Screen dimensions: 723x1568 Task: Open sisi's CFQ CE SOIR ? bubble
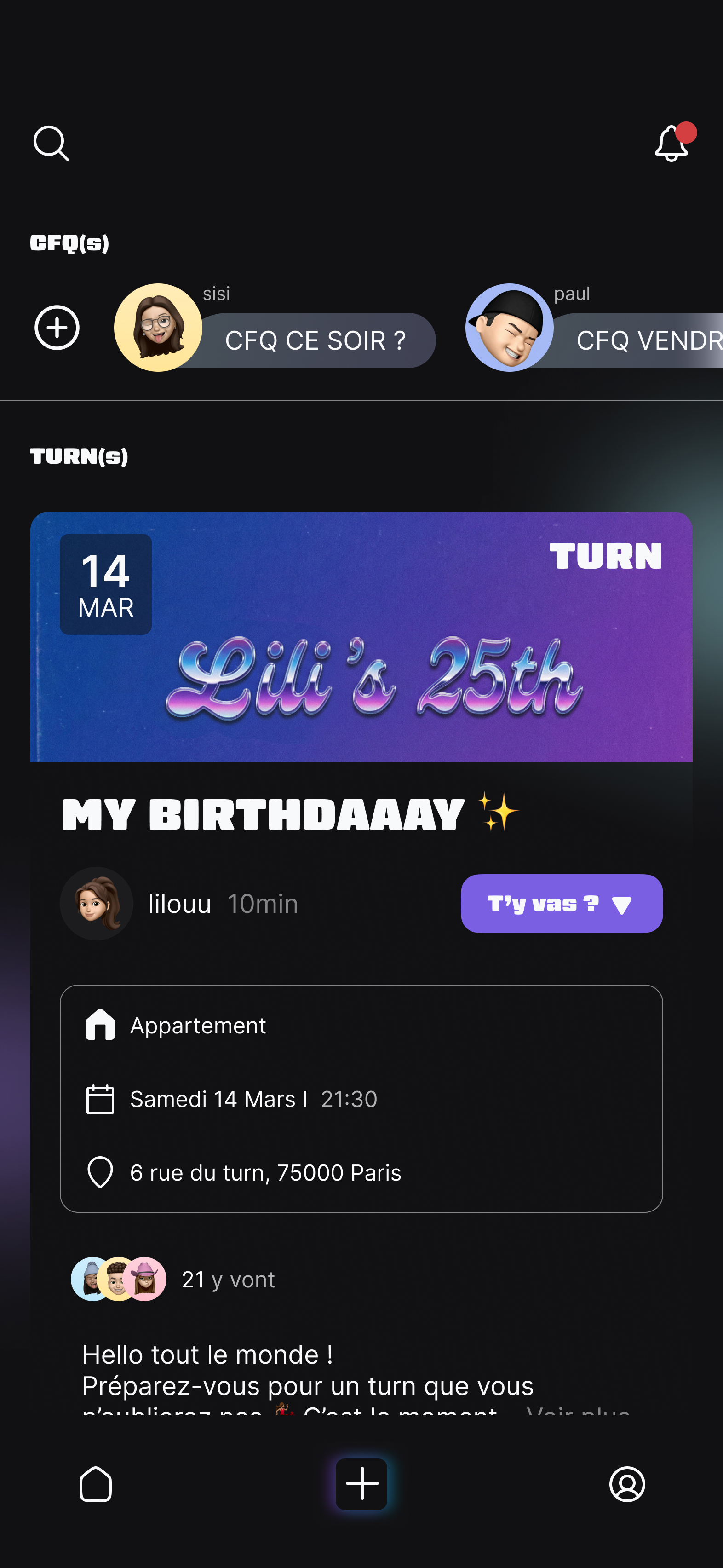[x=314, y=340]
